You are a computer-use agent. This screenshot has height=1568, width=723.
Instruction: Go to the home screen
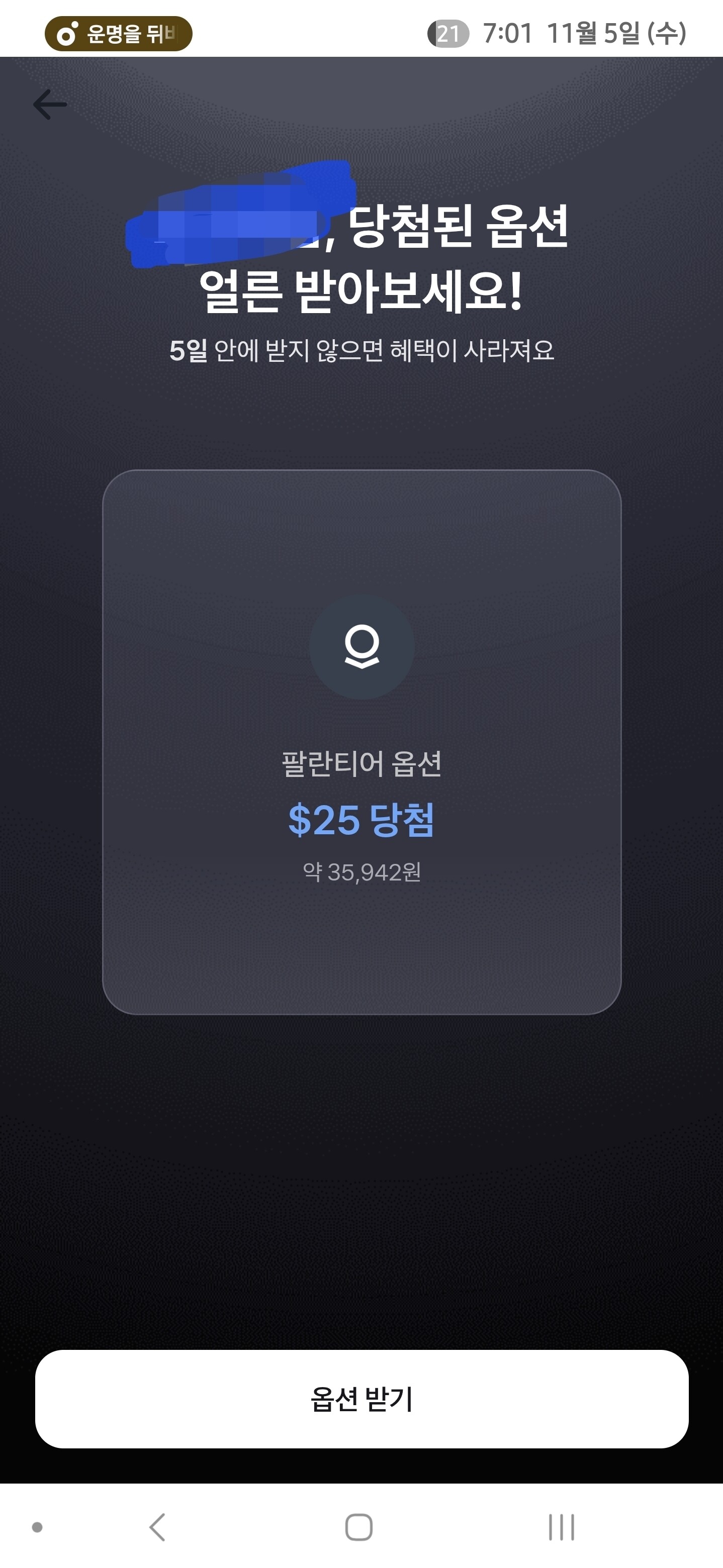tap(359, 1527)
